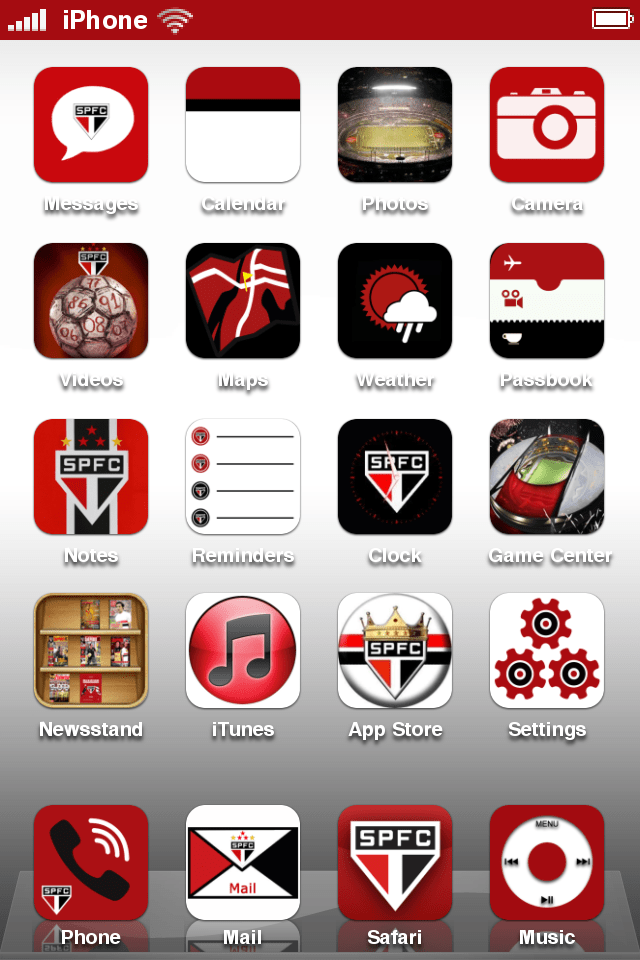640x960 pixels.
Task: Launch the Camera app
Action: [x=547, y=125]
